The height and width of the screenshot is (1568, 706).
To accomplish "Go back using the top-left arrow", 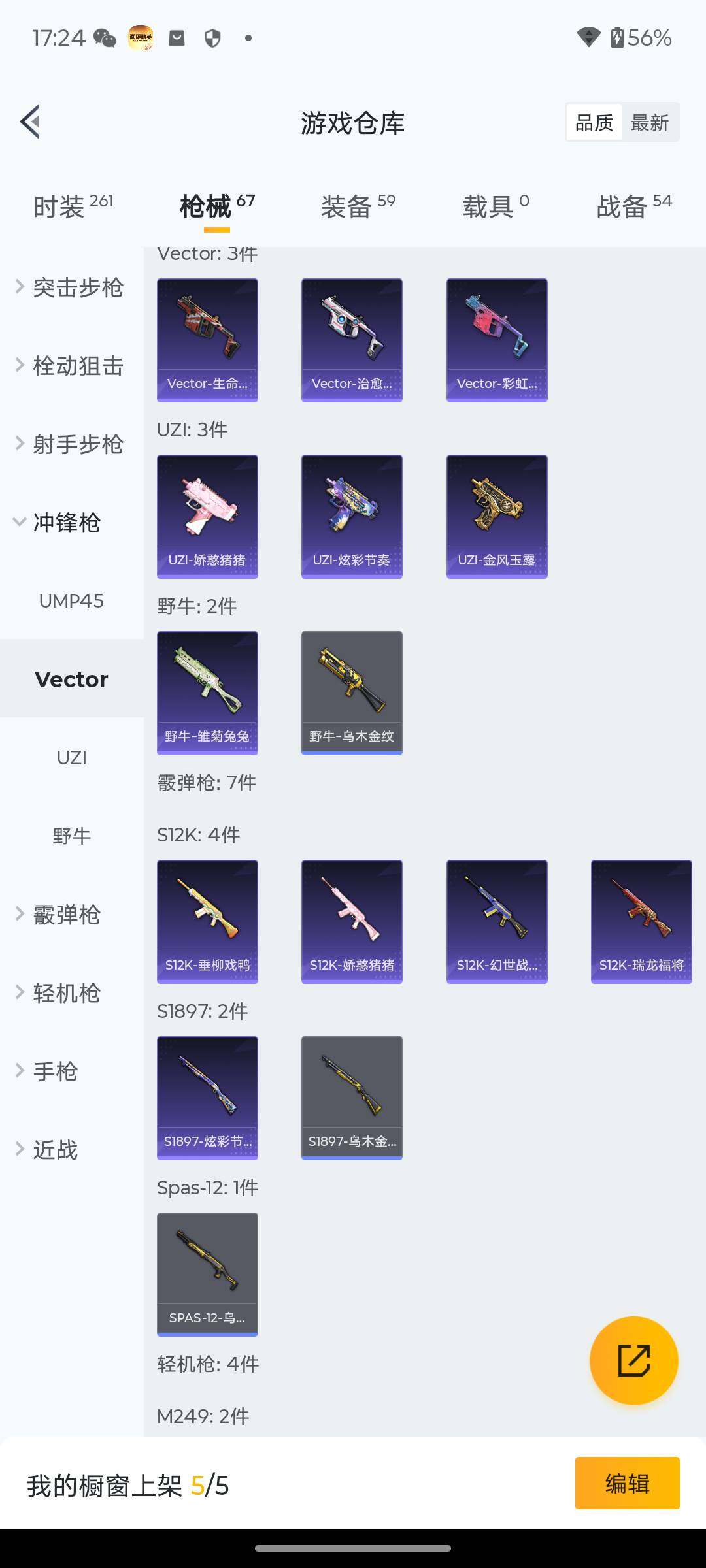I will (30, 122).
